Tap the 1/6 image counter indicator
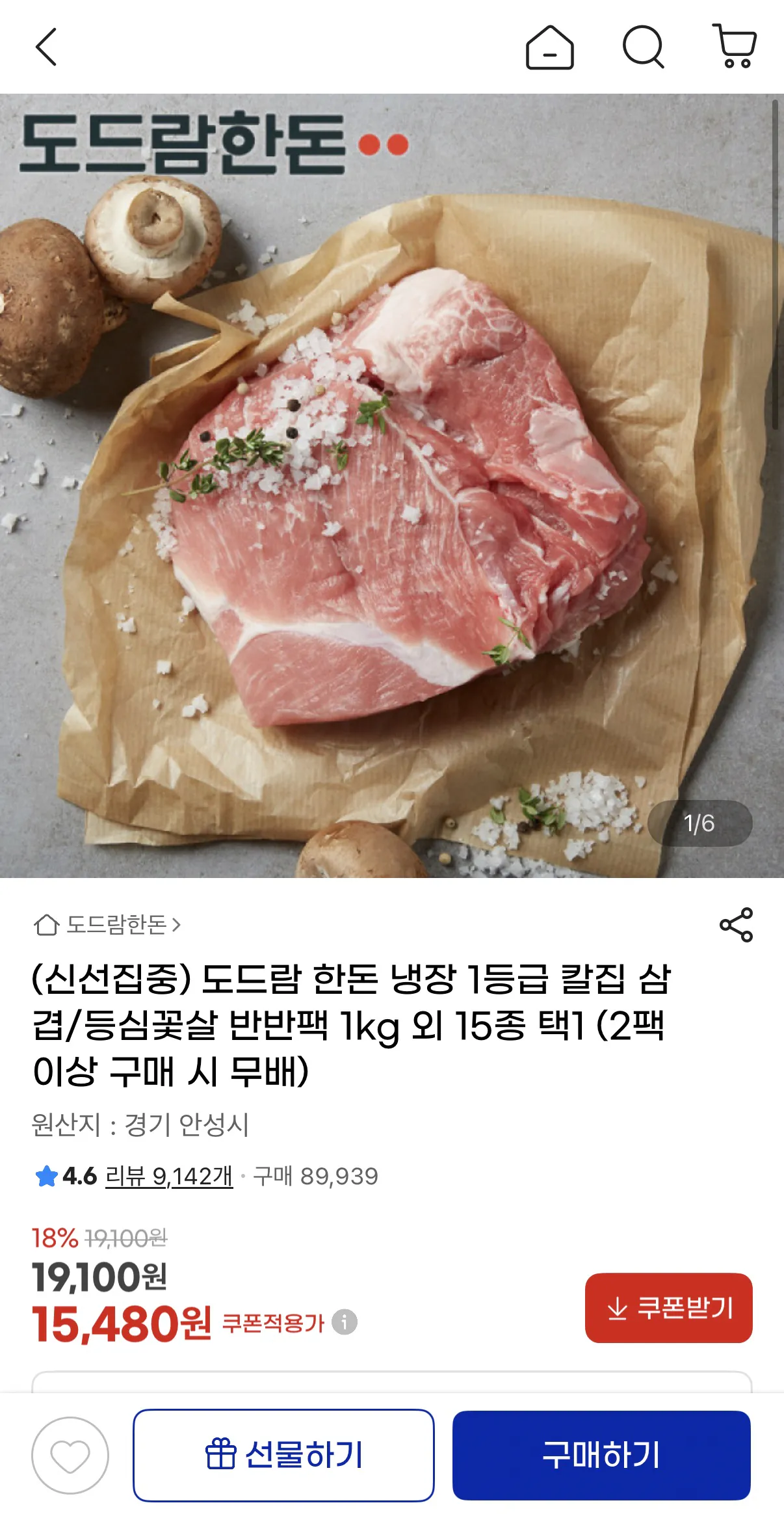 point(699,823)
